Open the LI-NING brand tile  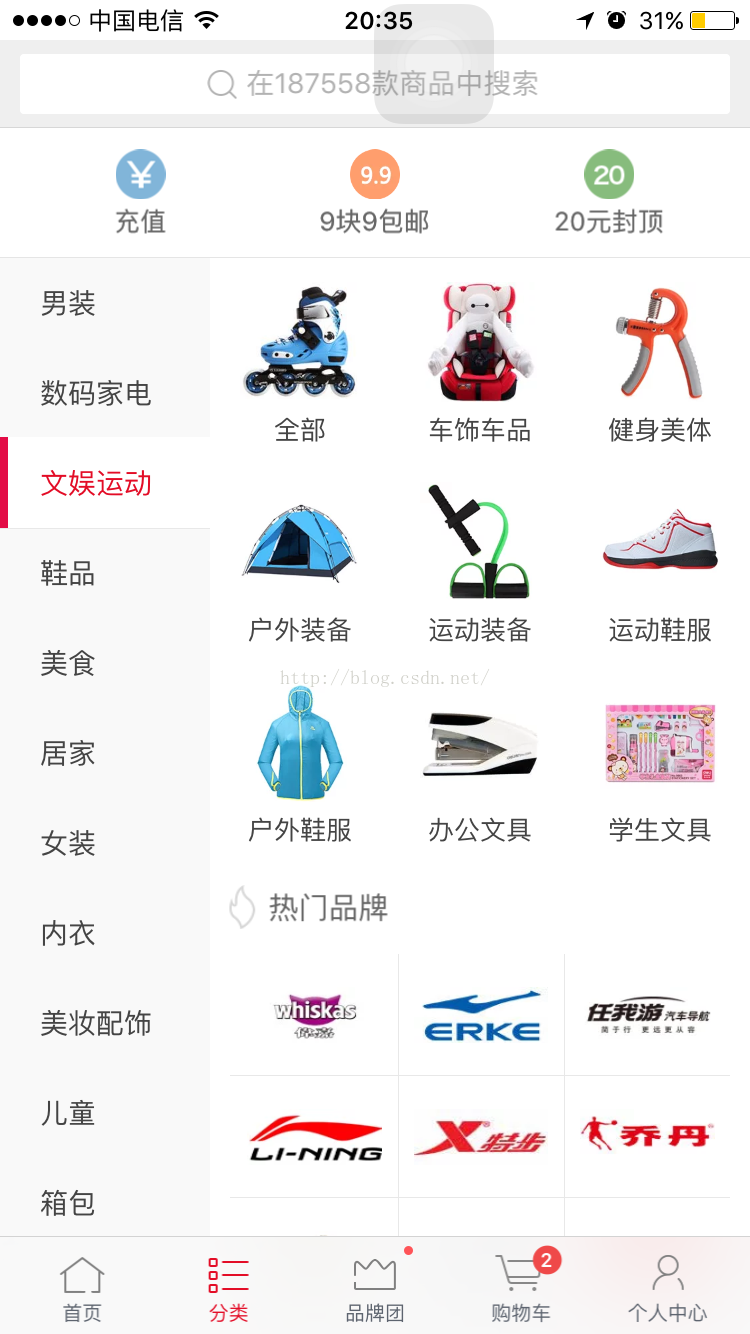[x=315, y=1137]
